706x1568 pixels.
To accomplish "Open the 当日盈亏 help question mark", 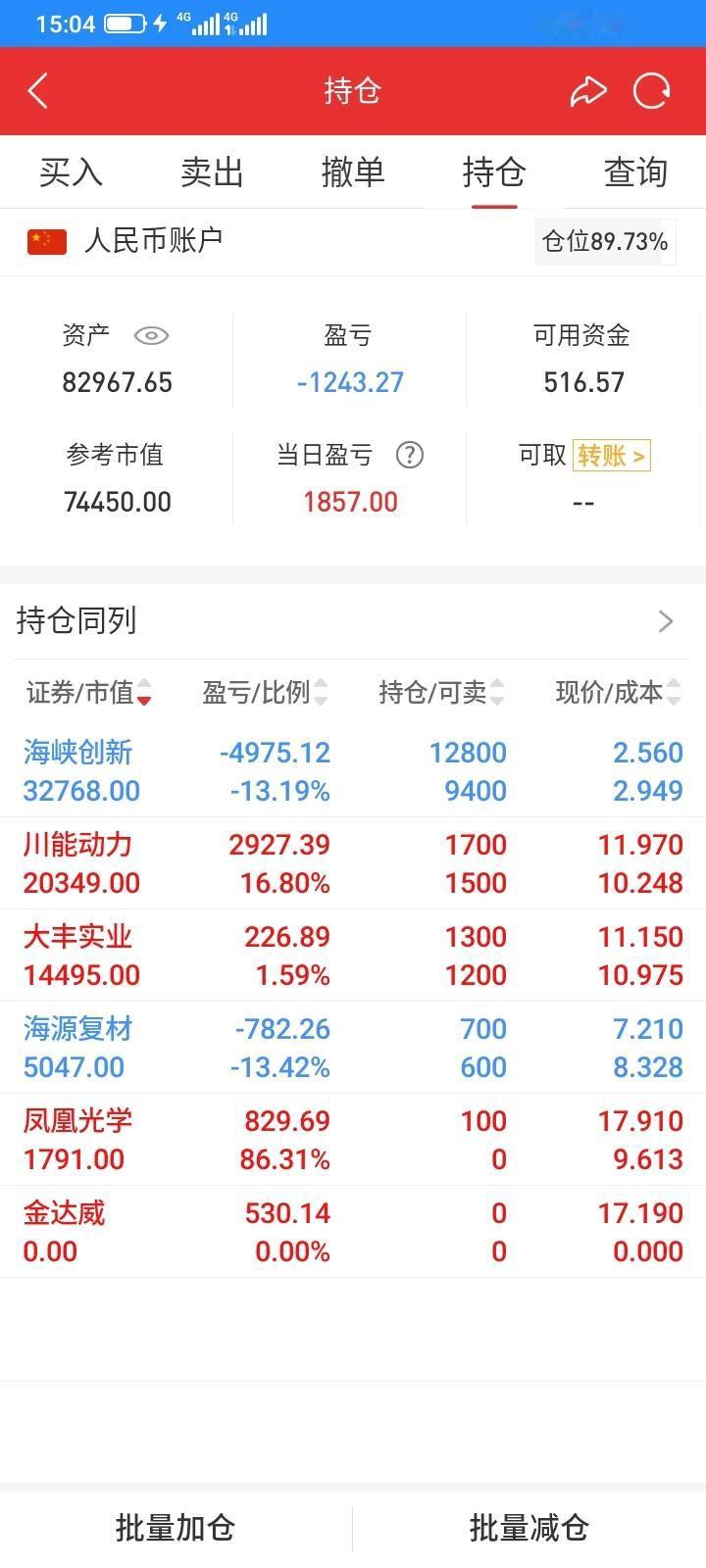I will (x=410, y=455).
